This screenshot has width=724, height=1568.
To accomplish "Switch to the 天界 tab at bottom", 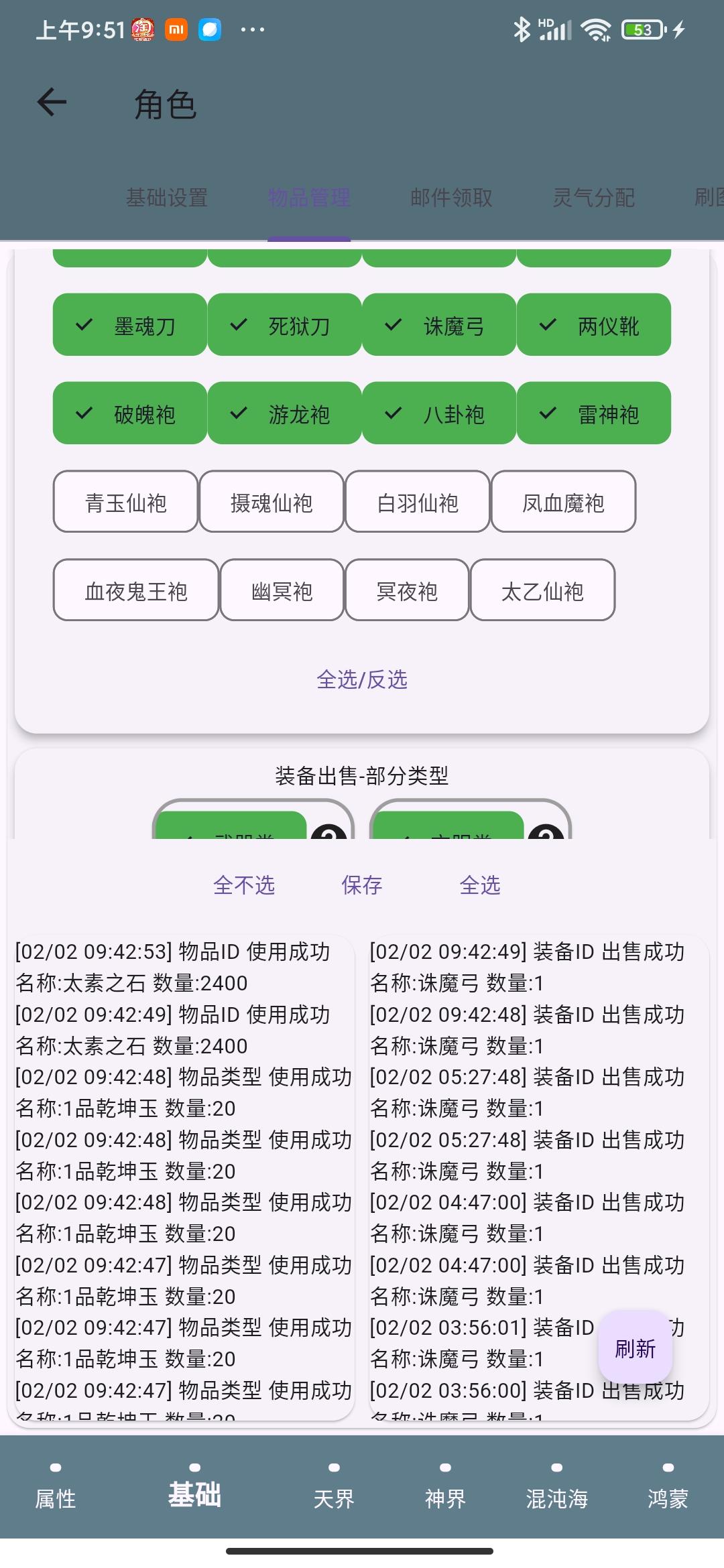I will pos(333,1498).
